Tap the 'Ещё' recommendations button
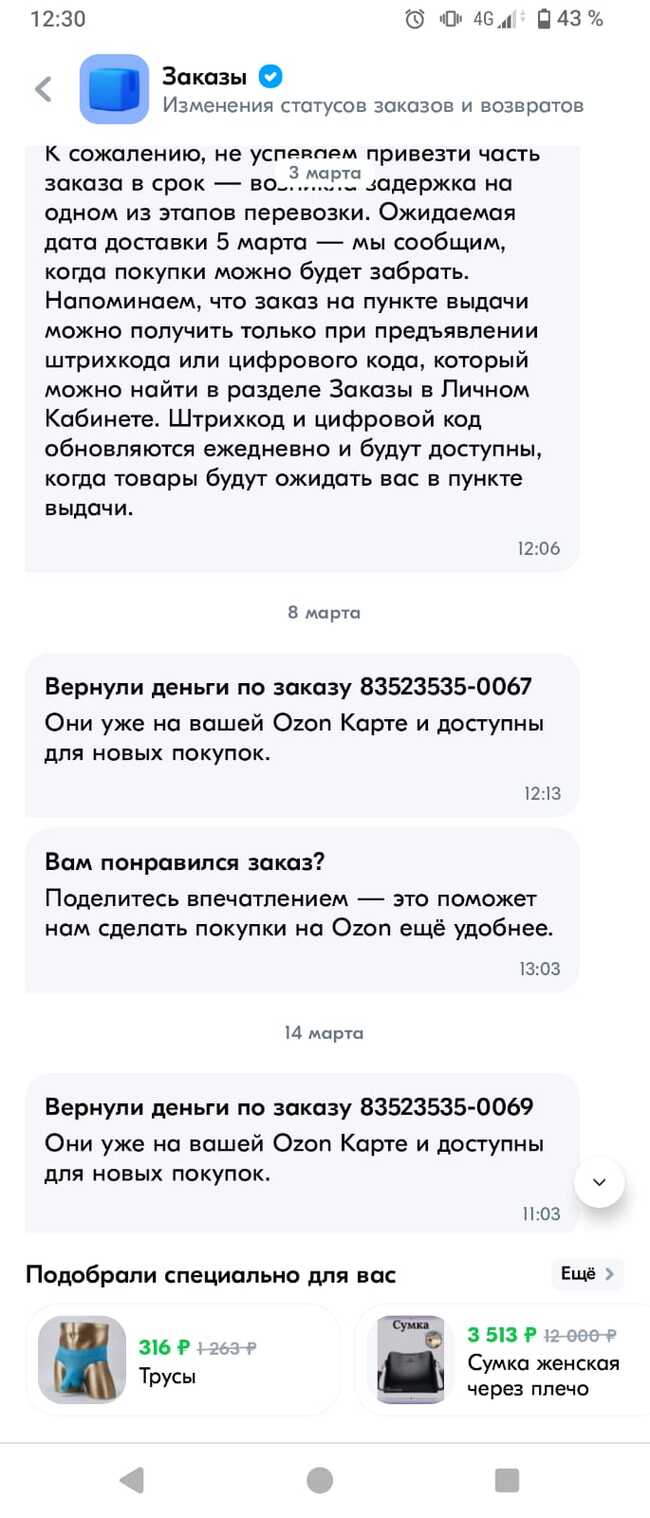Image resolution: width=650 pixels, height=1518 pixels. [x=587, y=1273]
